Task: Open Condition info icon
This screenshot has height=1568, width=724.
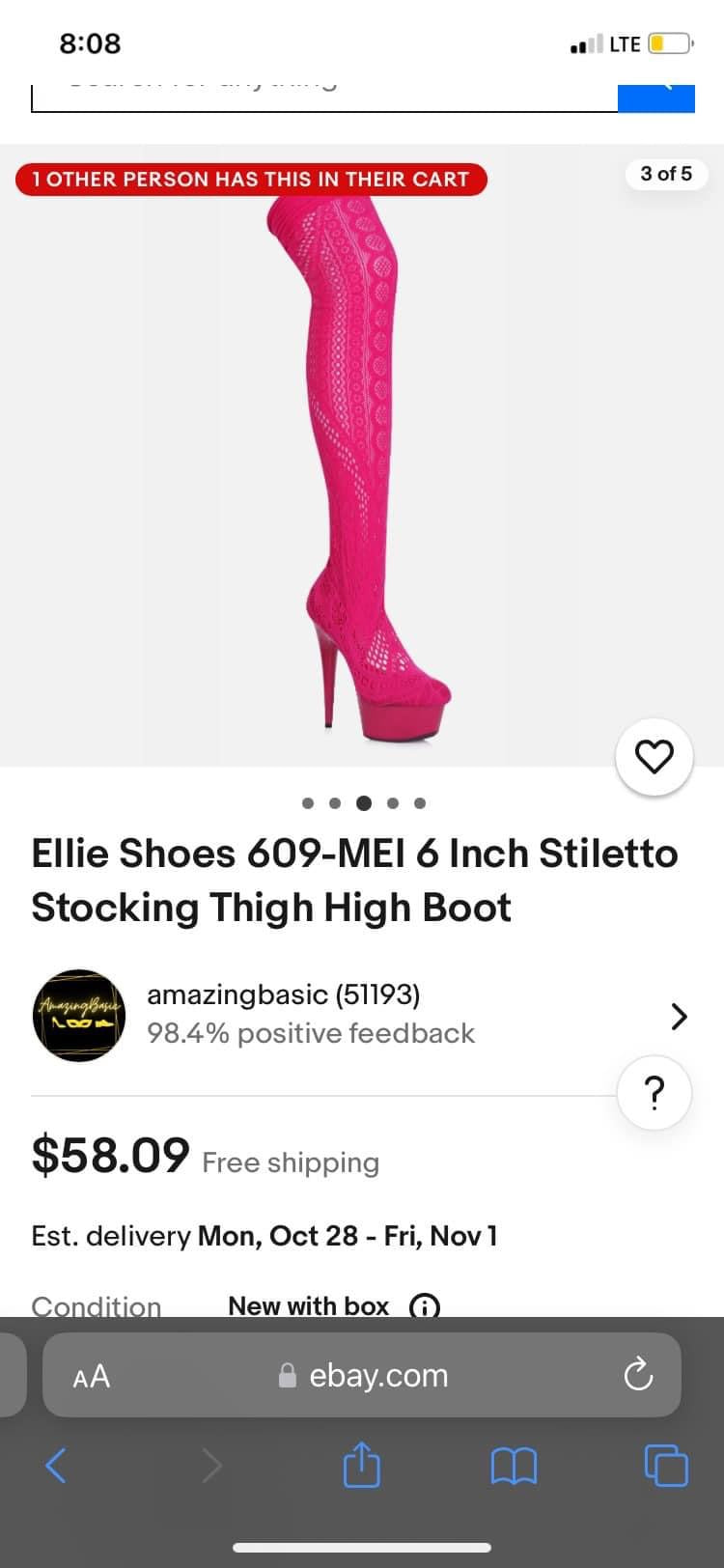Action: click(425, 1306)
